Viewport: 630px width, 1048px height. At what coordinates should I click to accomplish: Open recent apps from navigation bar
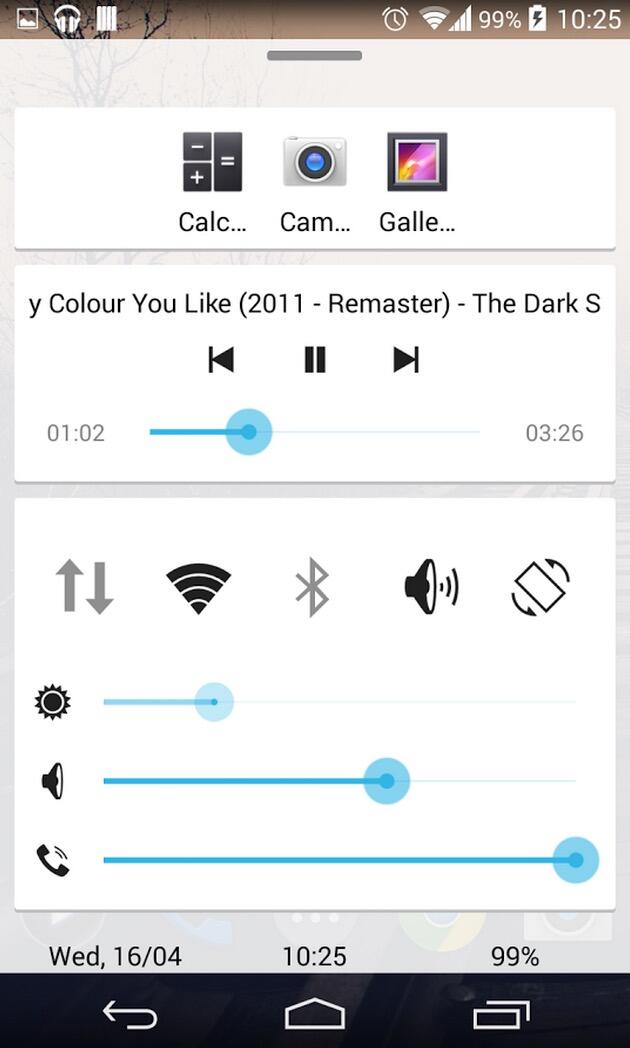[502, 1015]
